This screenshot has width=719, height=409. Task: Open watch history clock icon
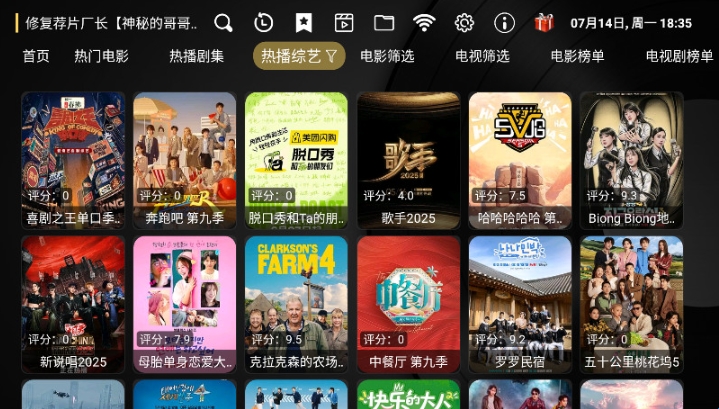(263, 22)
